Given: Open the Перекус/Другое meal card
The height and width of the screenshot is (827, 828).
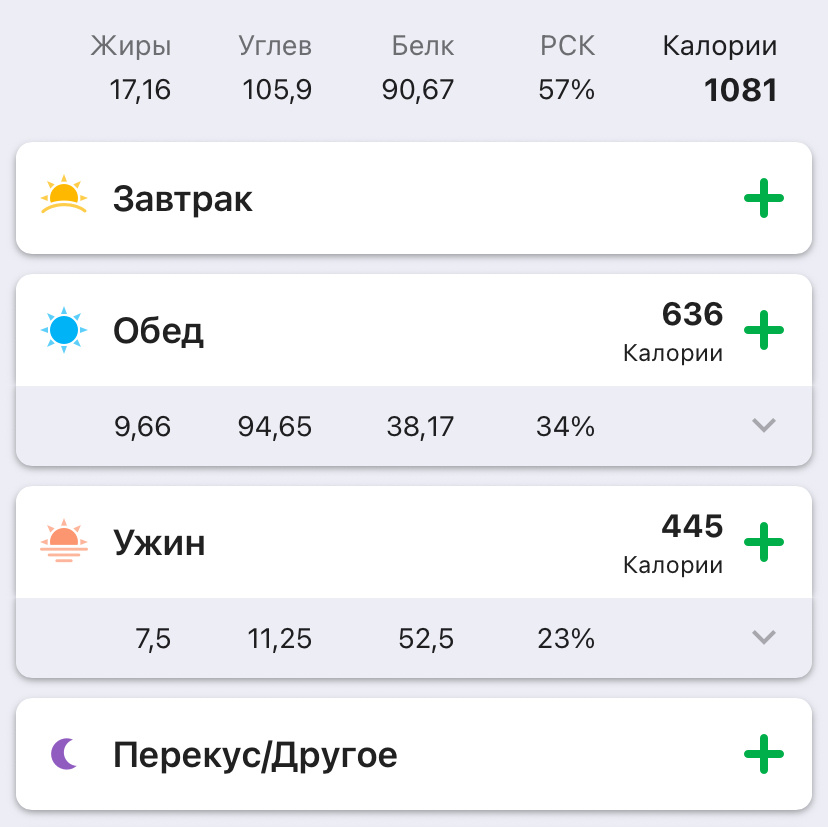Looking at the screenshot, I should tap(255, 755).
